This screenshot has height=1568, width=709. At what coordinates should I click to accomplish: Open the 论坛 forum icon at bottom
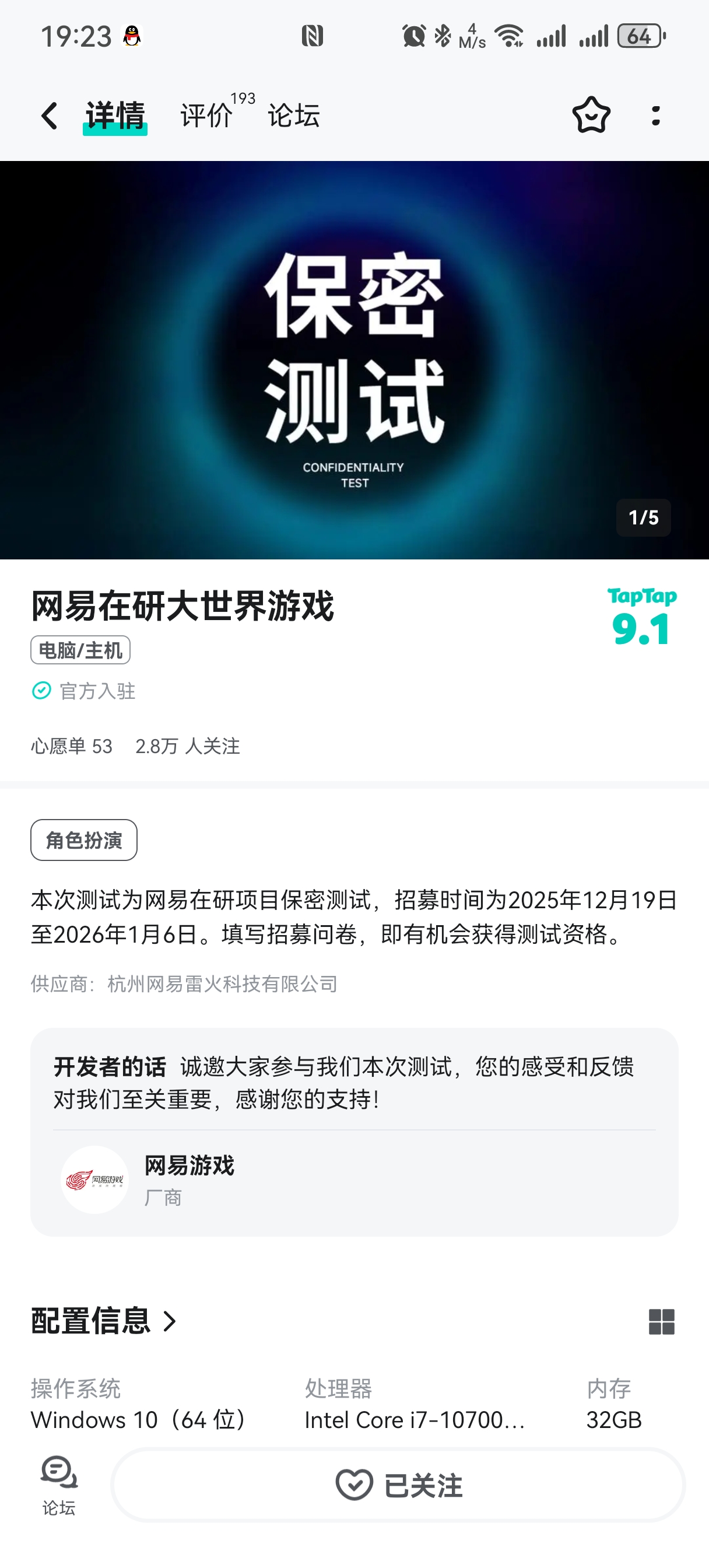(59, 1484)
